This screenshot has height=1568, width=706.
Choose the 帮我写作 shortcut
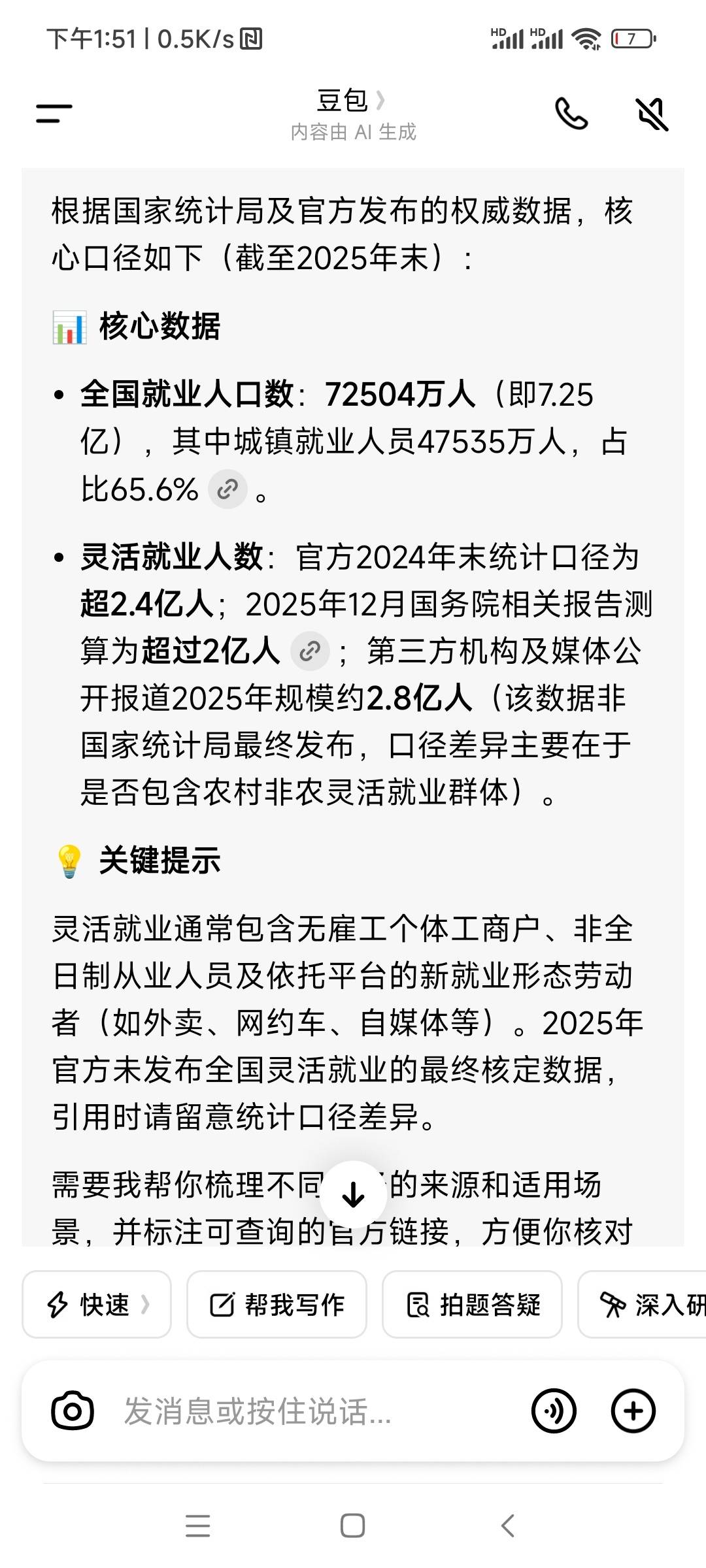277,1305
